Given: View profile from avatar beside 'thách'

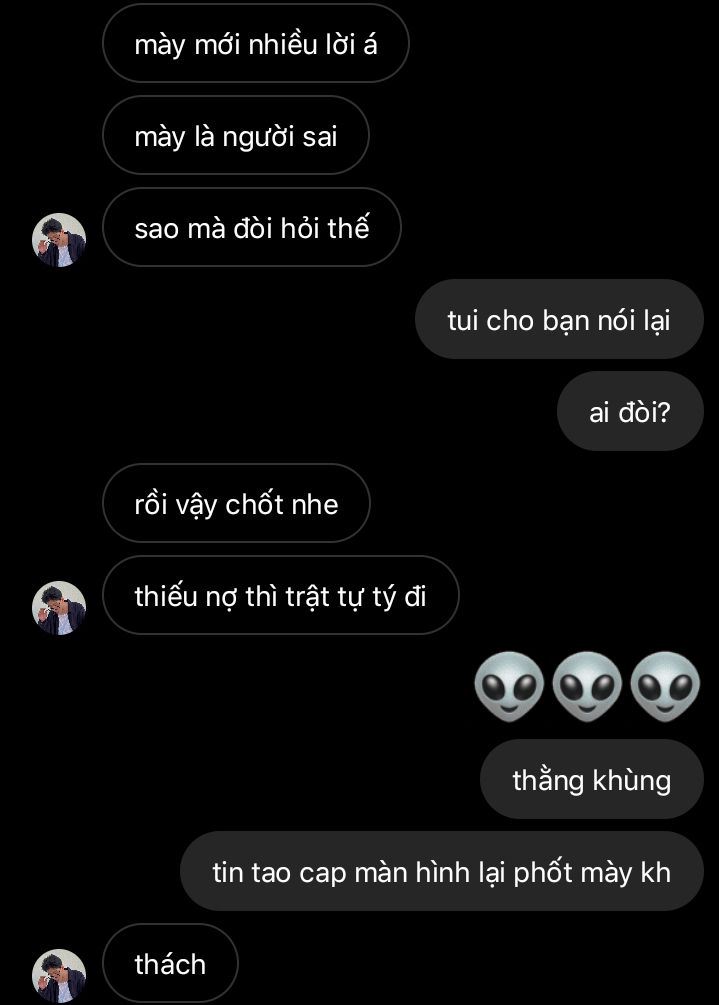Looking at the screenshot, I should coord(59,975).
